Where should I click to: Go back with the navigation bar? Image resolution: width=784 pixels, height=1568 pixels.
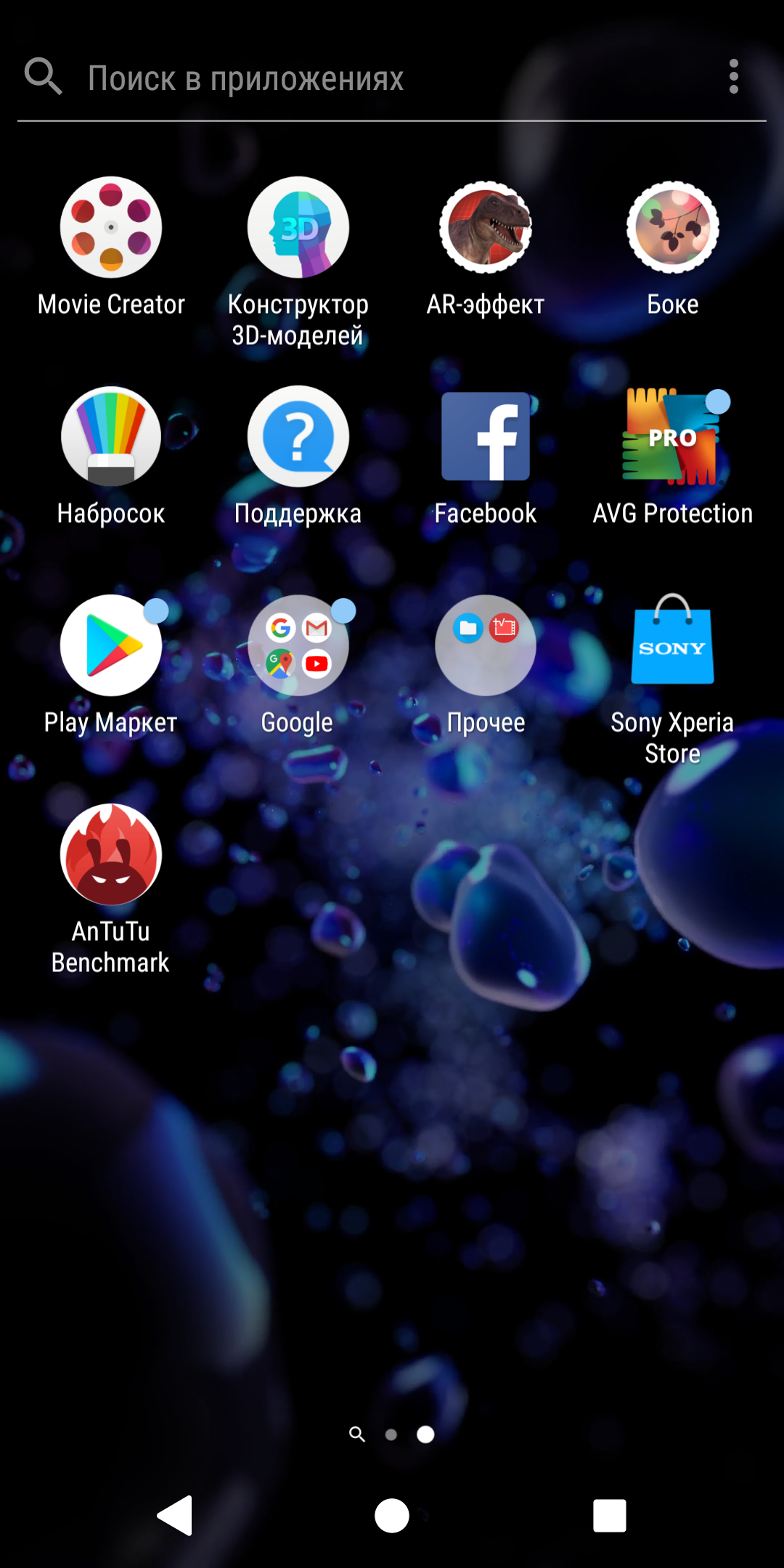[176, 1516]
